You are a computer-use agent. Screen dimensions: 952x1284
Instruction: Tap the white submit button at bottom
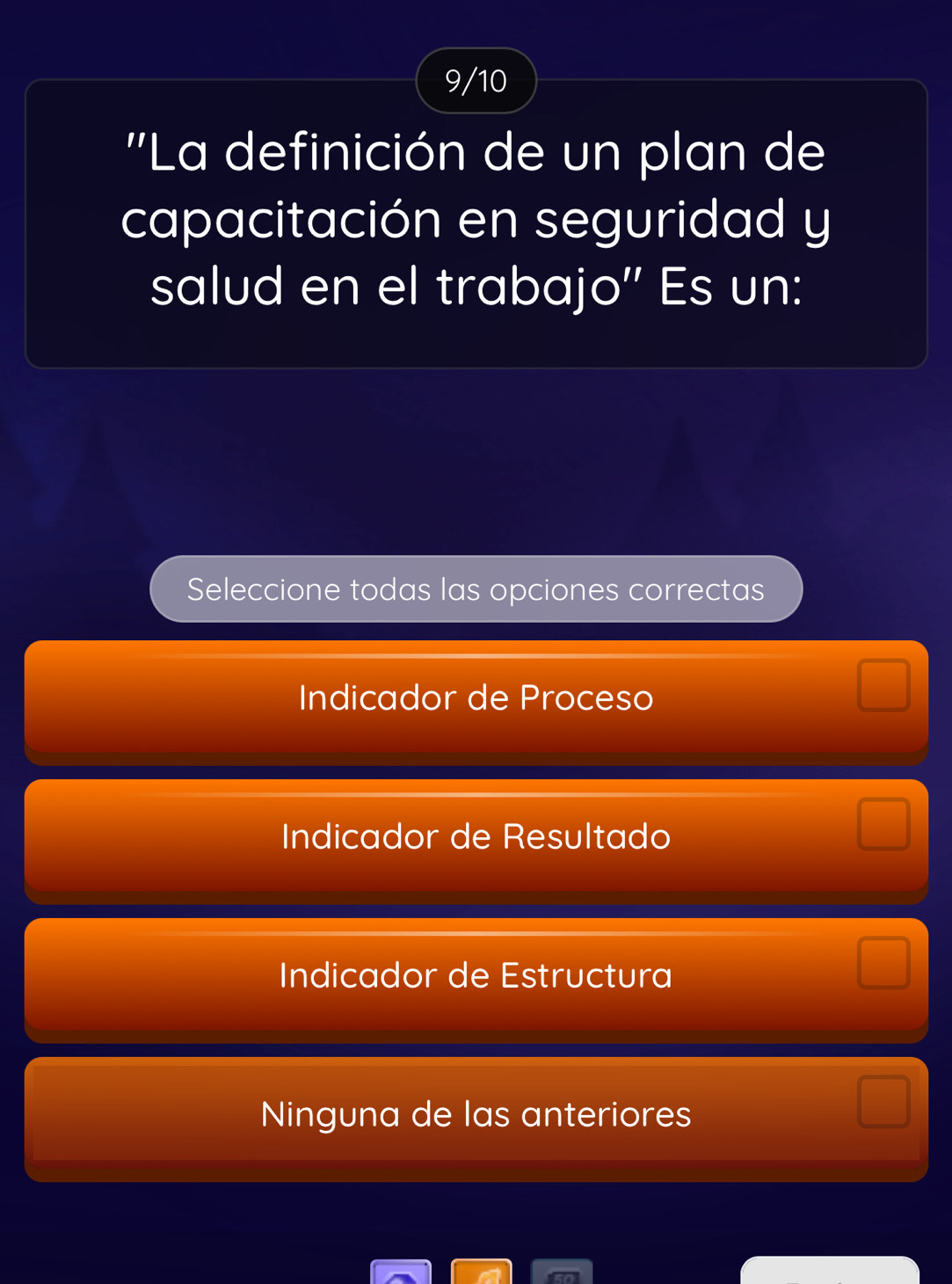829,1272
